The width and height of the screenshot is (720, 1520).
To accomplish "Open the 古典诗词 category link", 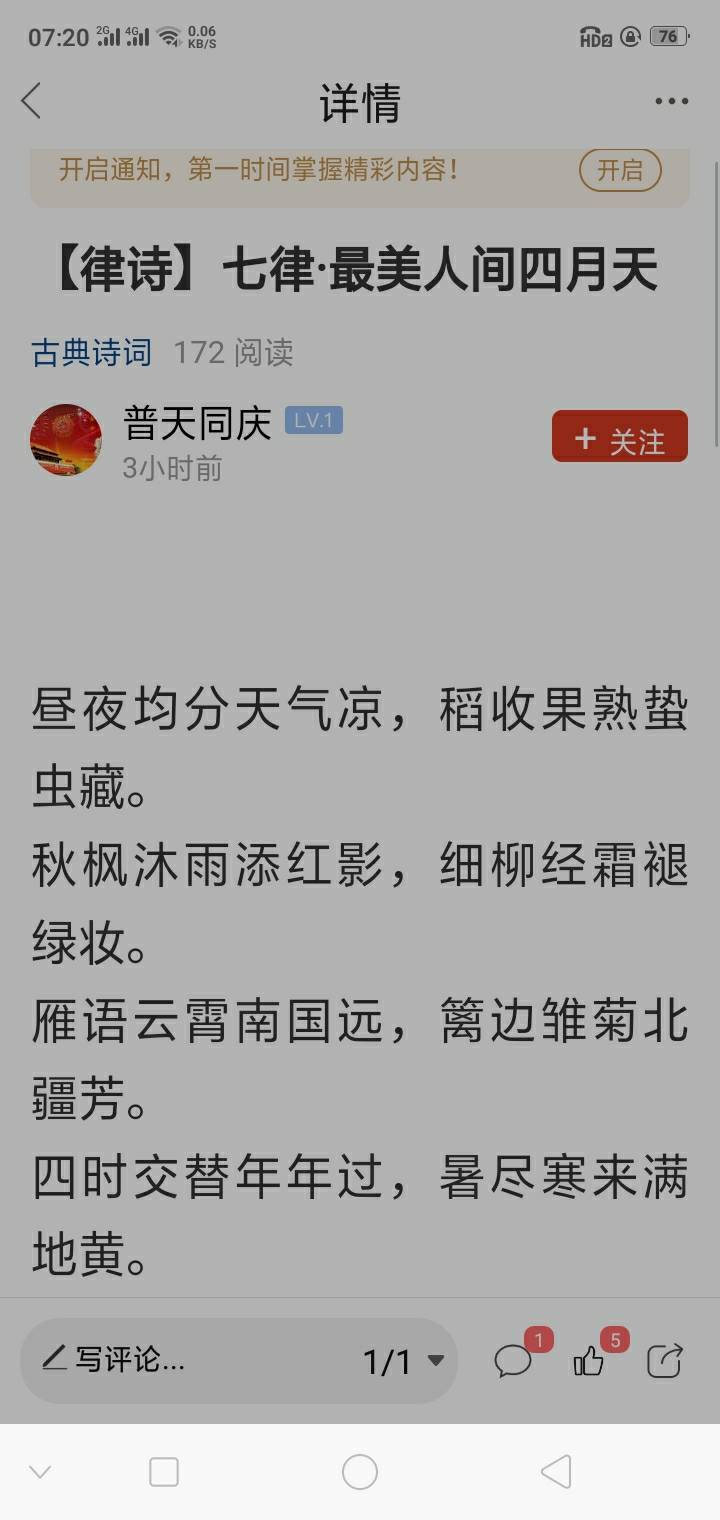I will (x=91, y=352).
